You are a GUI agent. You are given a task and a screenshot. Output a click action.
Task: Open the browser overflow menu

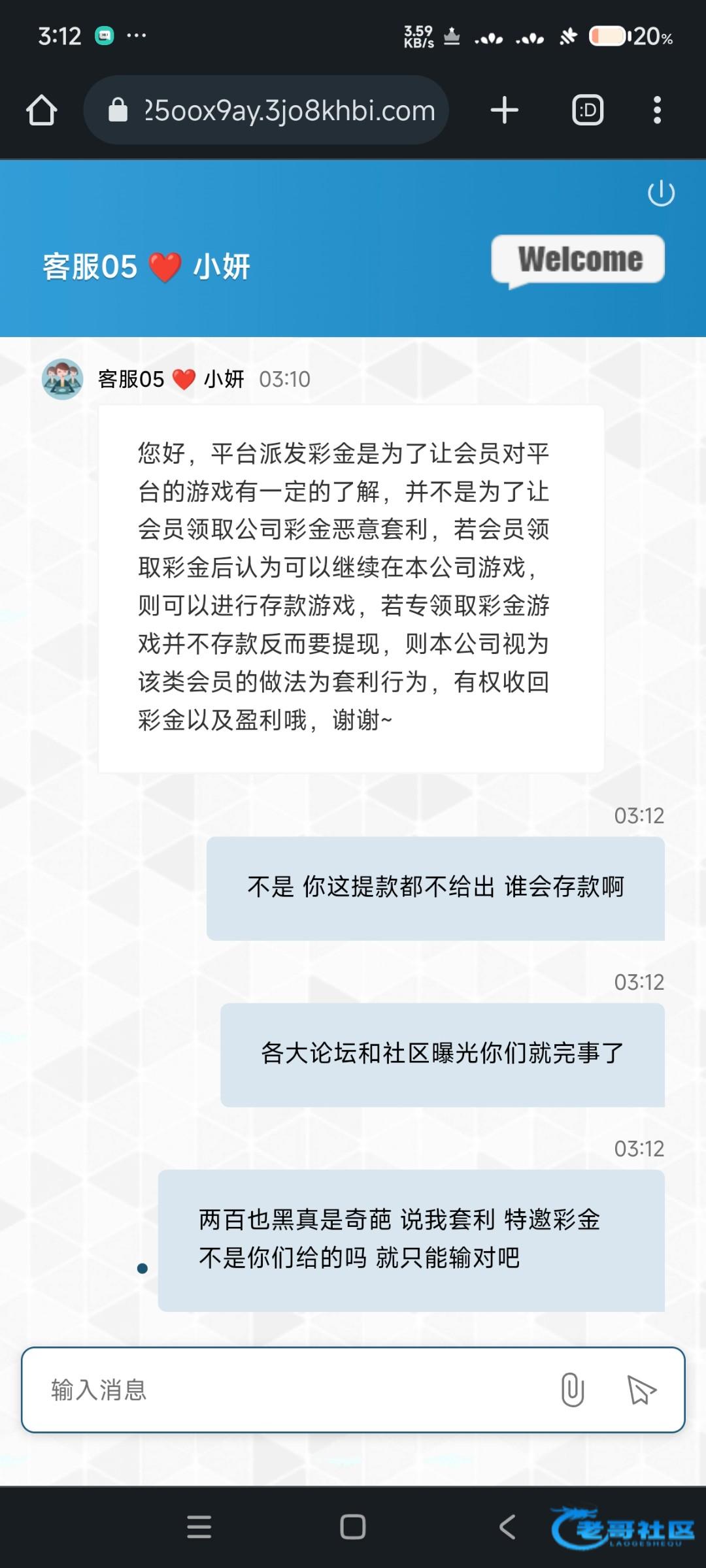pos(658,110)
